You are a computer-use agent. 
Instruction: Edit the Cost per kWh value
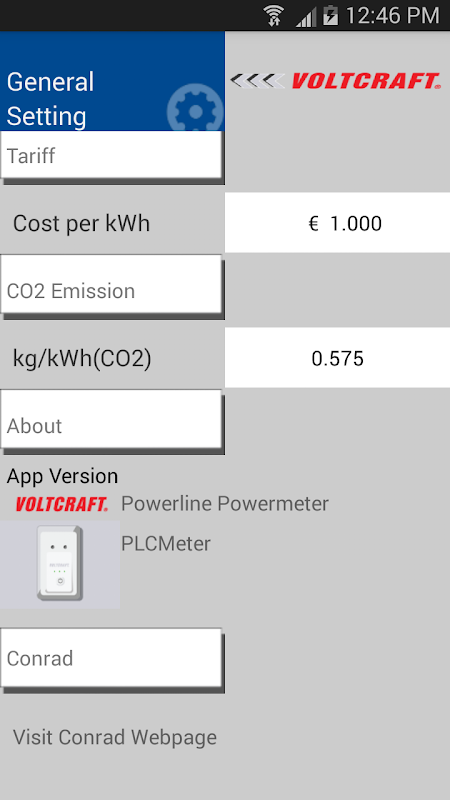click(x=337, y=223)
